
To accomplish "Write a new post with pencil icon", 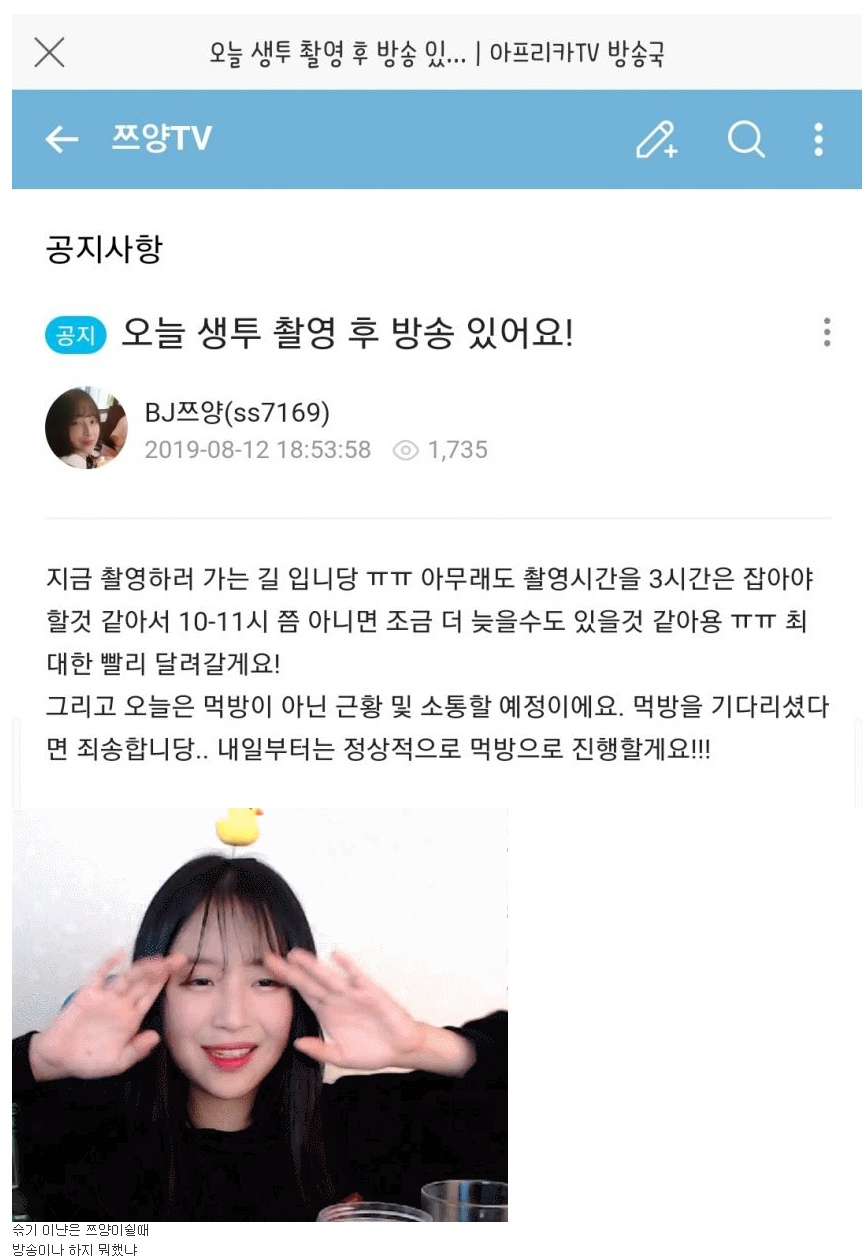I will click(656, 140).
